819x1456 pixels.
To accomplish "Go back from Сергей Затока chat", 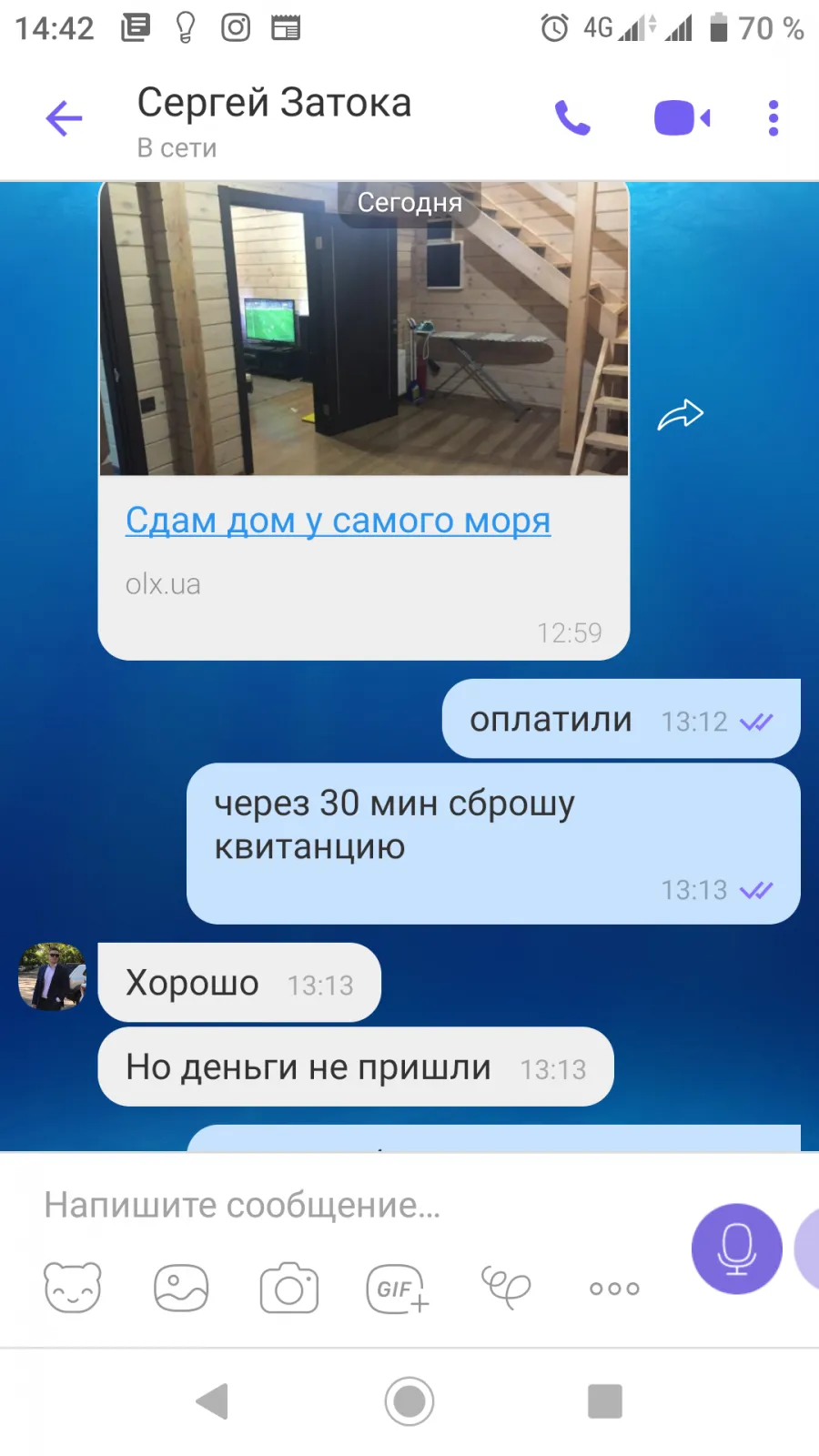I will point(64,118).
